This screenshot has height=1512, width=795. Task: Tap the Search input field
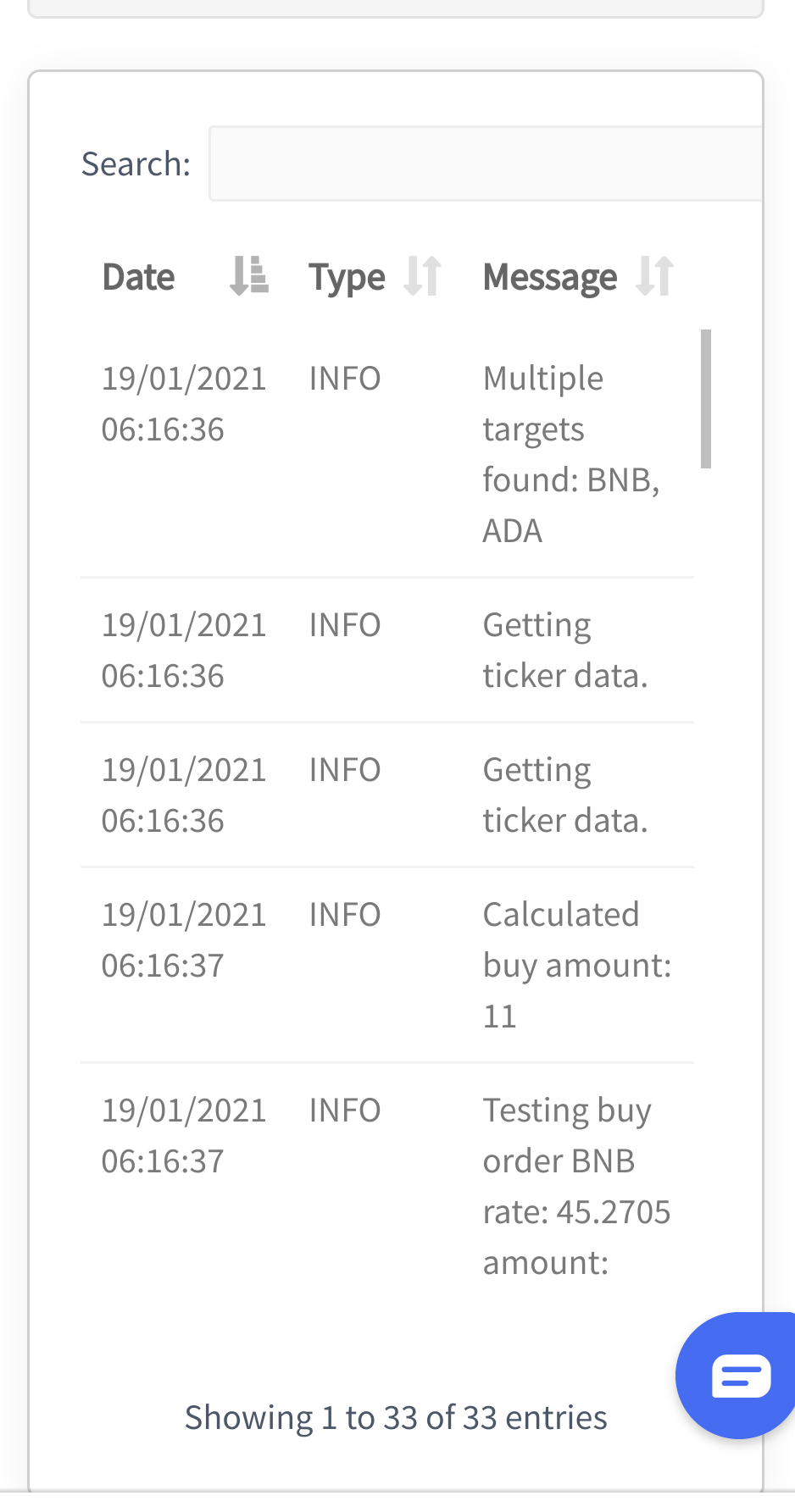(x=486, y=163)
